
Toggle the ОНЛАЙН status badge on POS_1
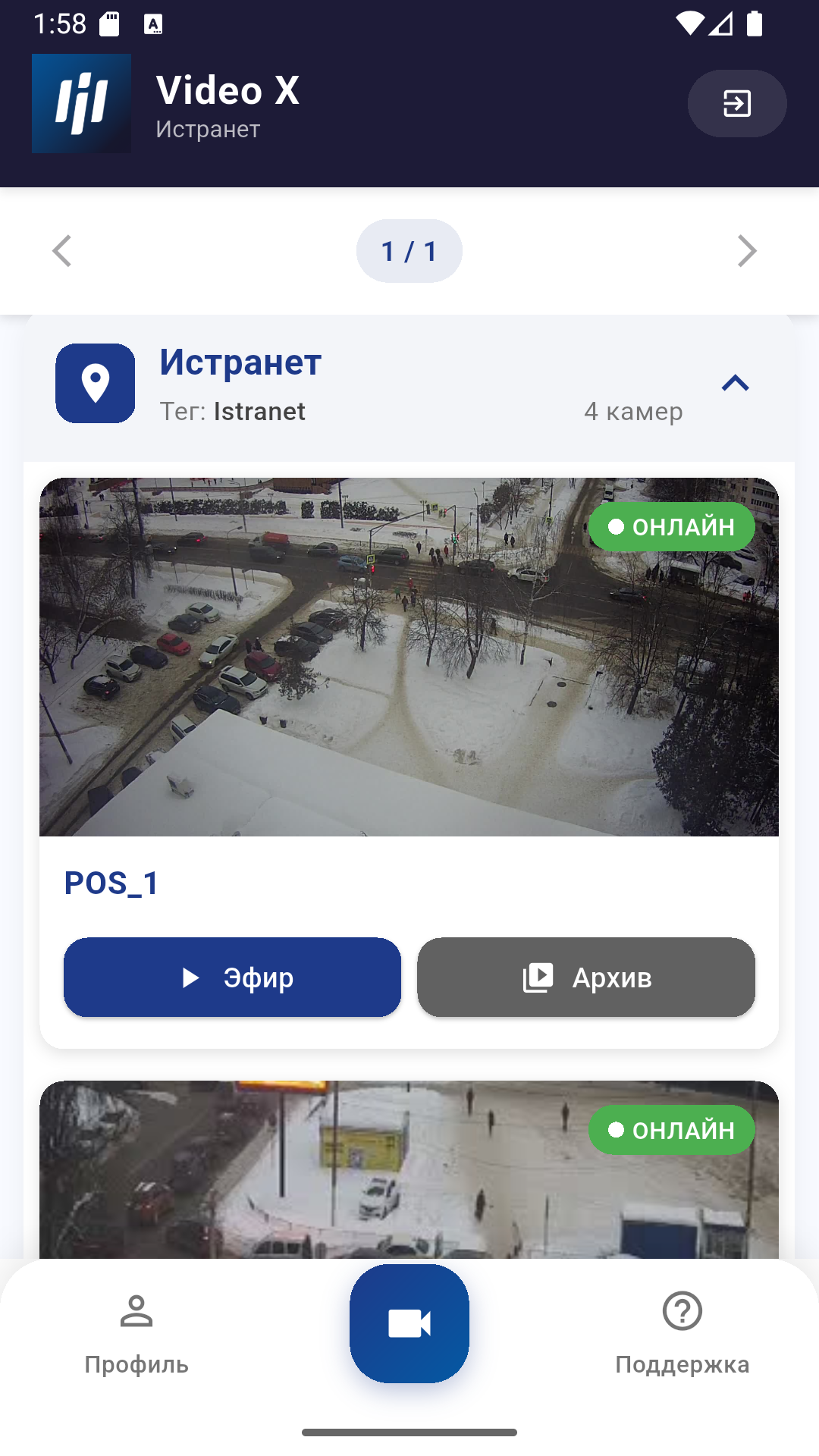click(x=670, y=526)
